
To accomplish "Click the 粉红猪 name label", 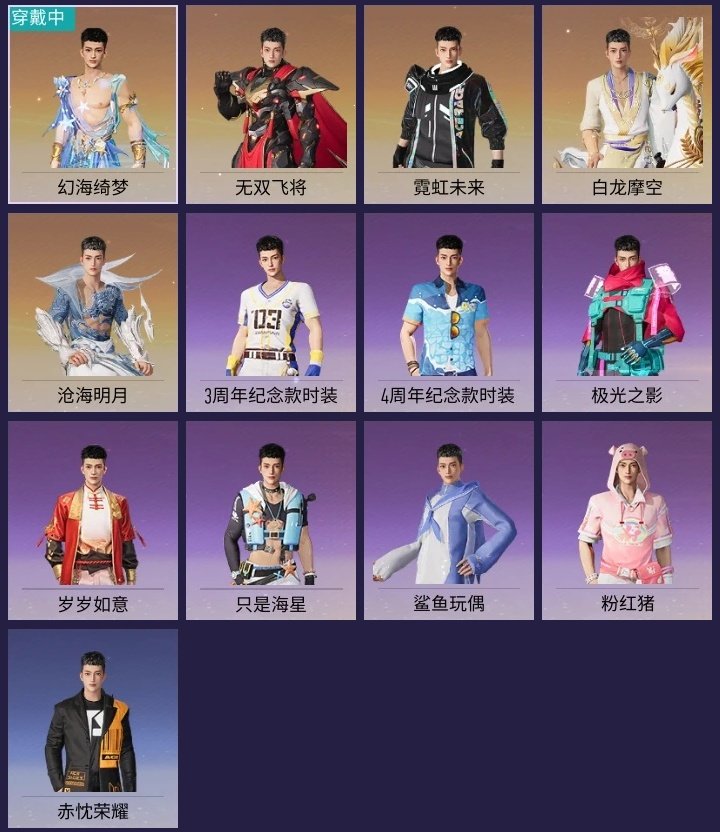I will pyautogui.click(x=626, y=602).
